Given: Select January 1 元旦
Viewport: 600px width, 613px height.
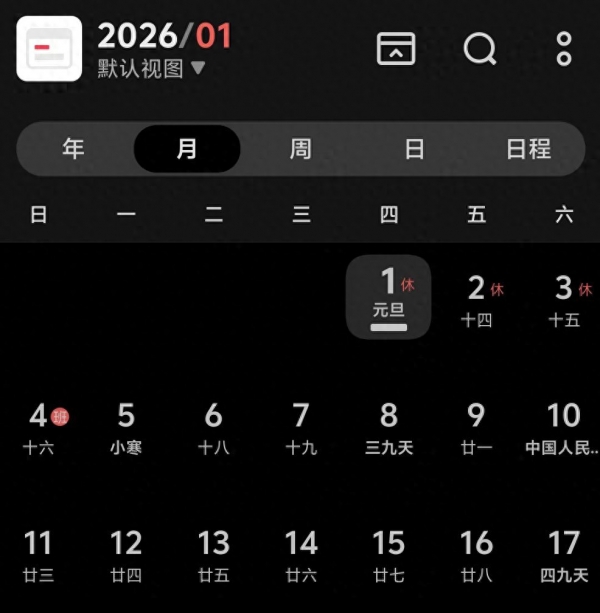Looking at the screenshot, I should coord(389,296).
